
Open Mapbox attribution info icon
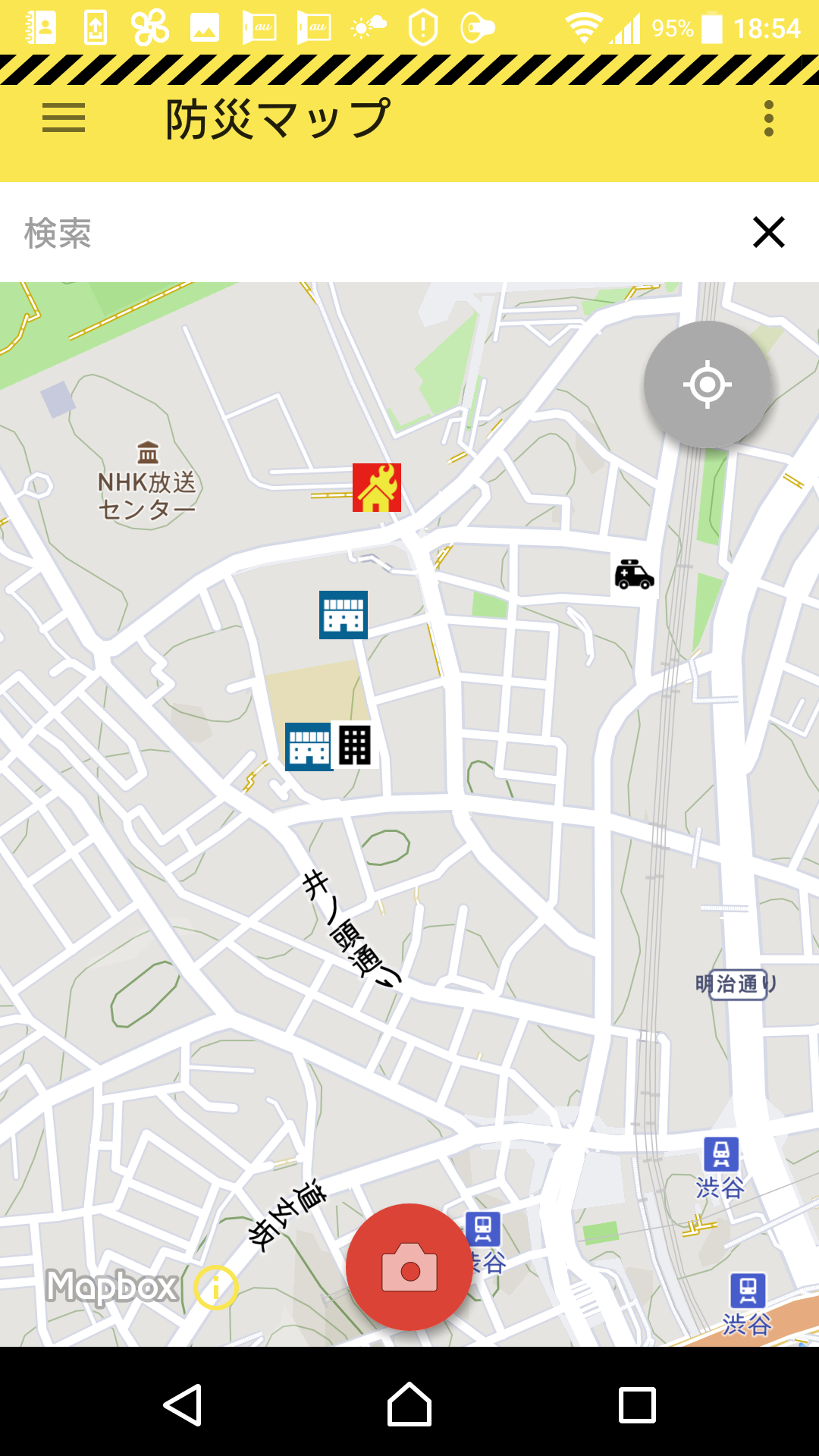coord(216,1287)
